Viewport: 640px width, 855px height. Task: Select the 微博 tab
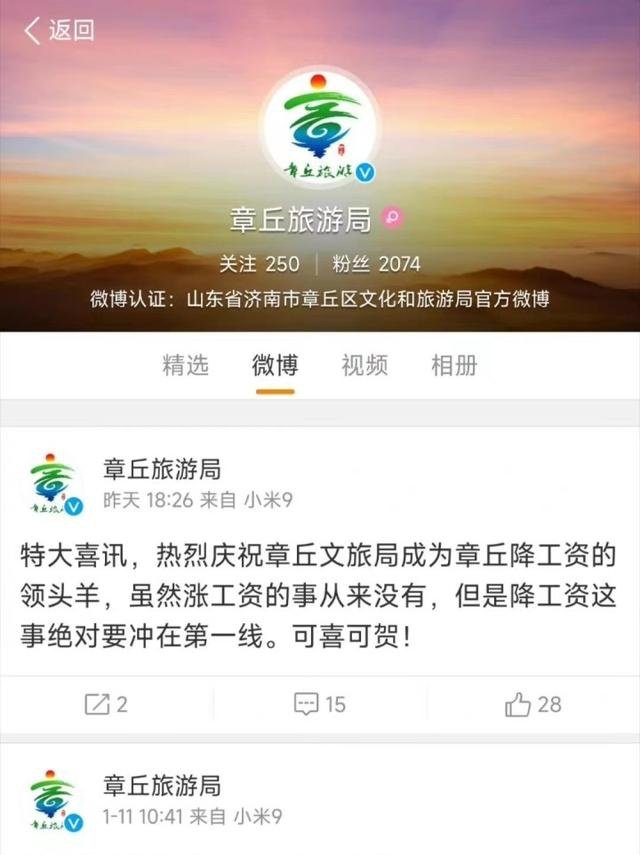[274, 365]
